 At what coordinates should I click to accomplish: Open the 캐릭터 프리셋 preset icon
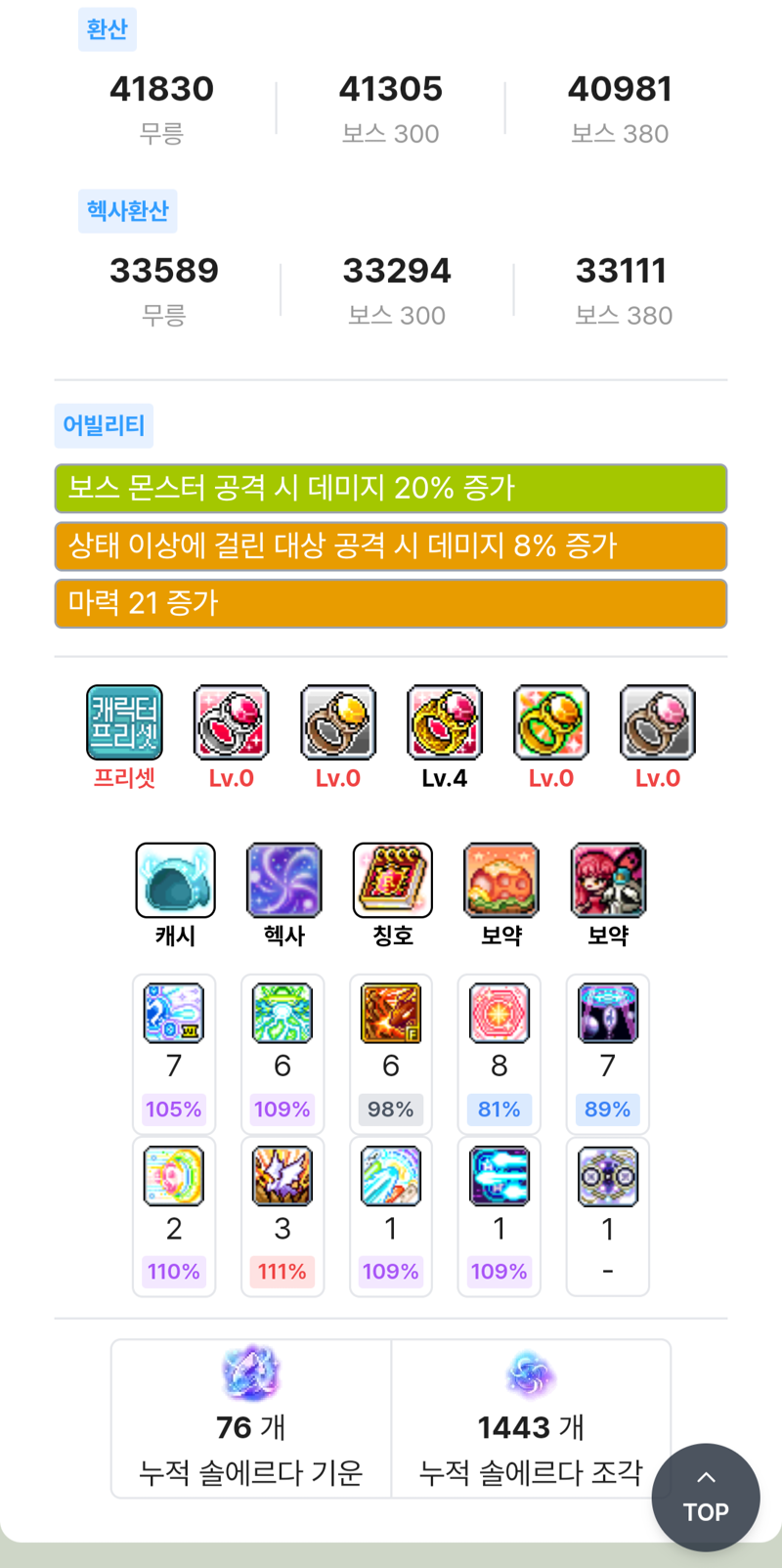pyautogui.click(x=124, y=722)
